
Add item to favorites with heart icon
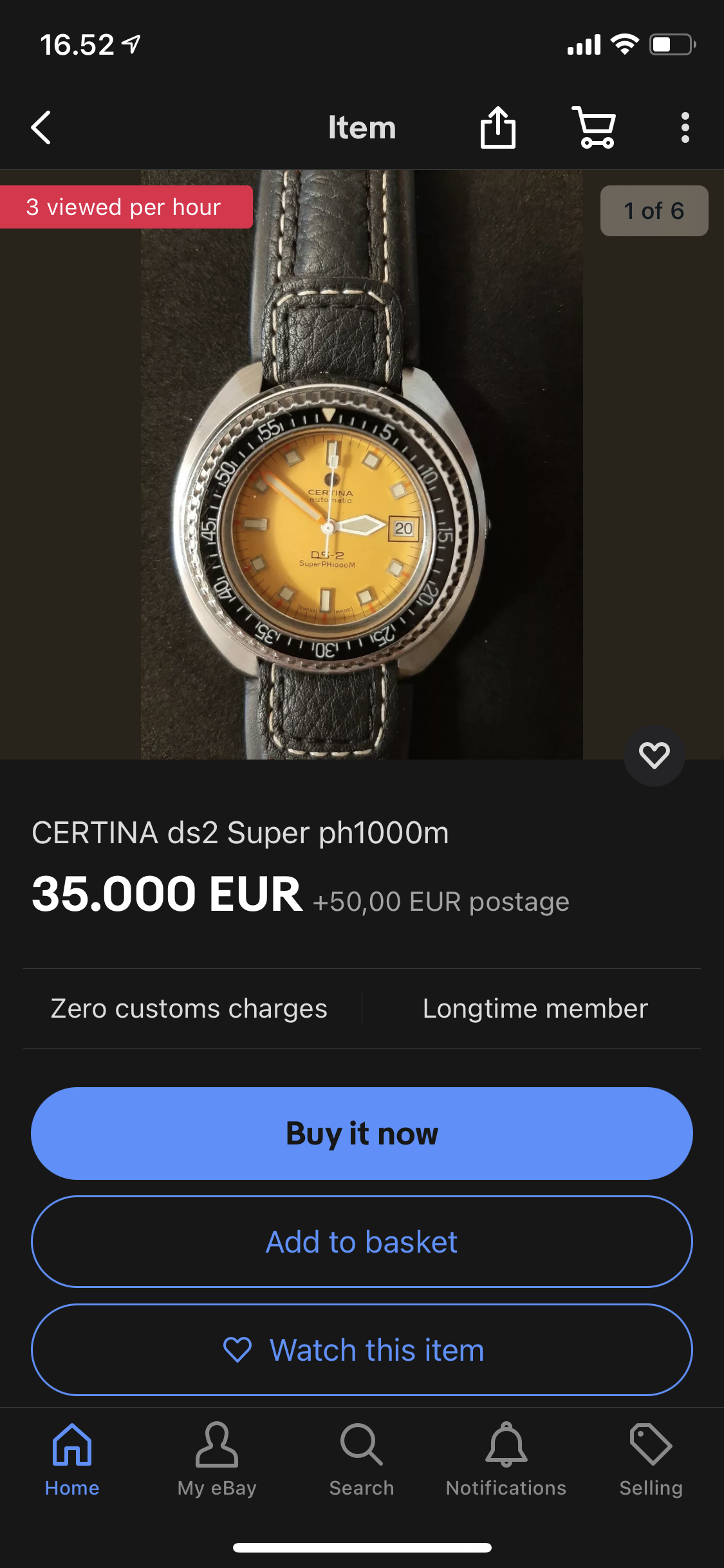click(654, 755)
